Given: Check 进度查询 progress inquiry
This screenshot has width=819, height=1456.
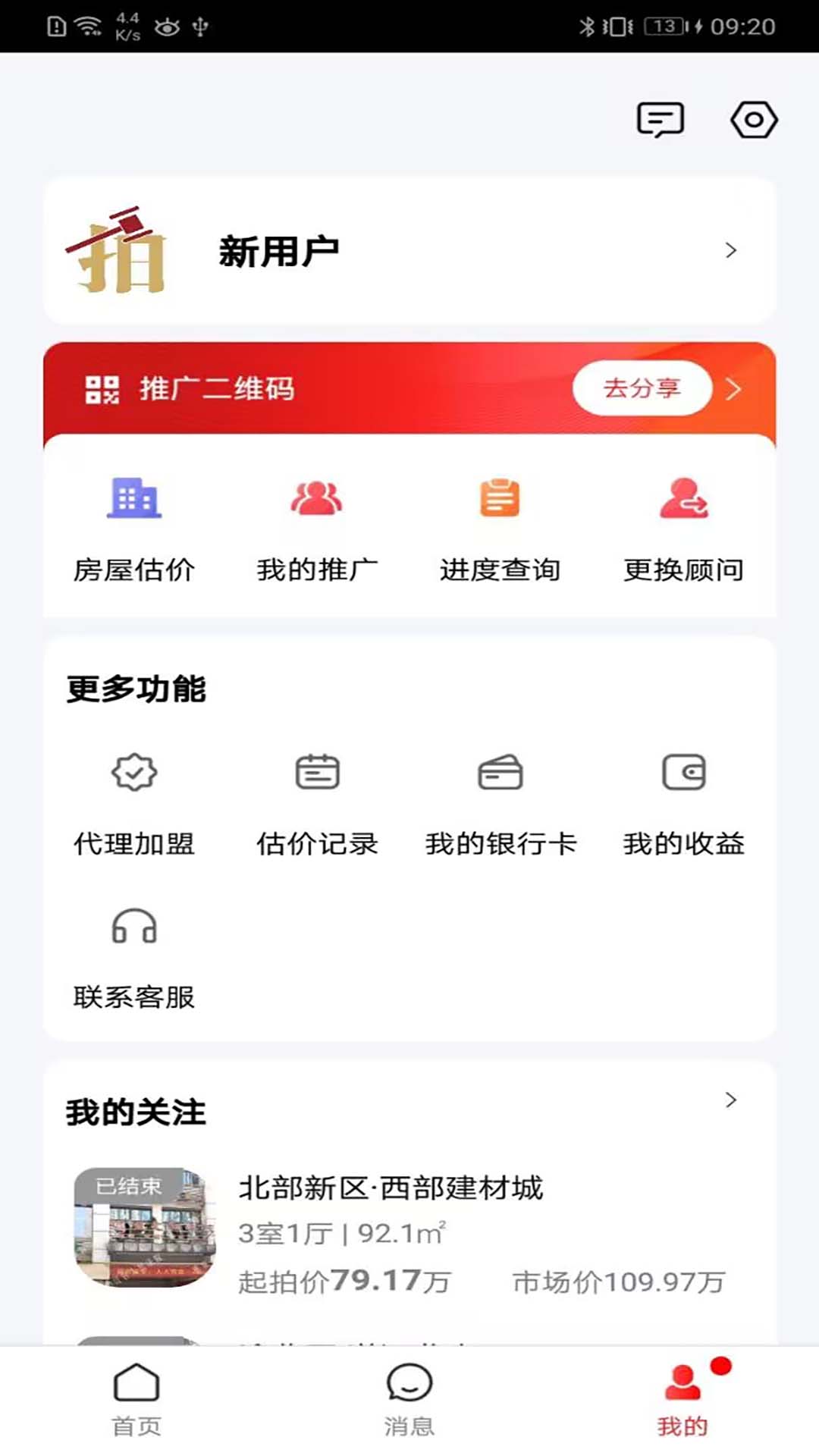Looking at the screenshot, I should (x=500, y=526).
